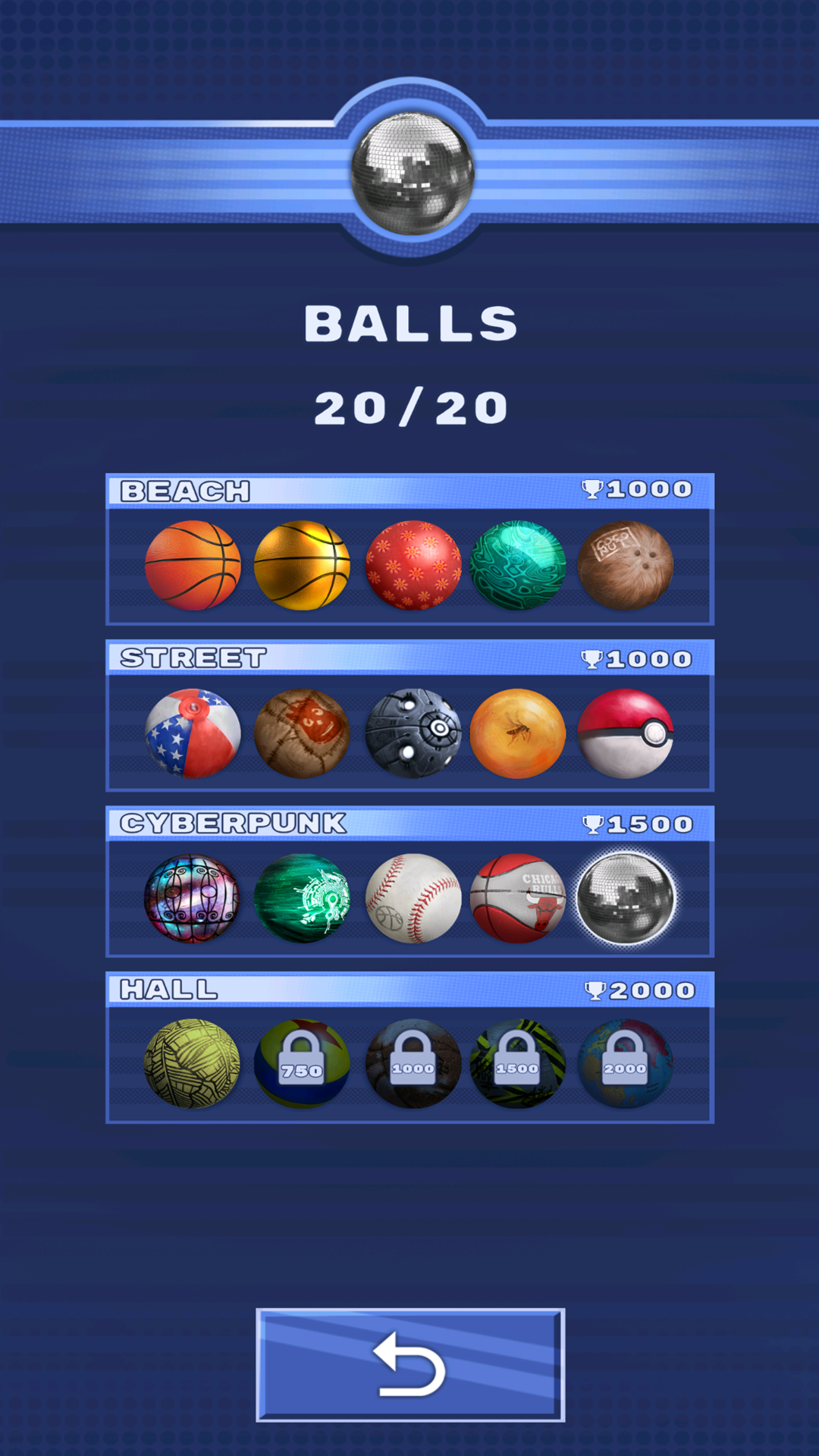819x1456 pixels.
Task: Select the Chicago Bulls basketball
Action: point(518,899)
